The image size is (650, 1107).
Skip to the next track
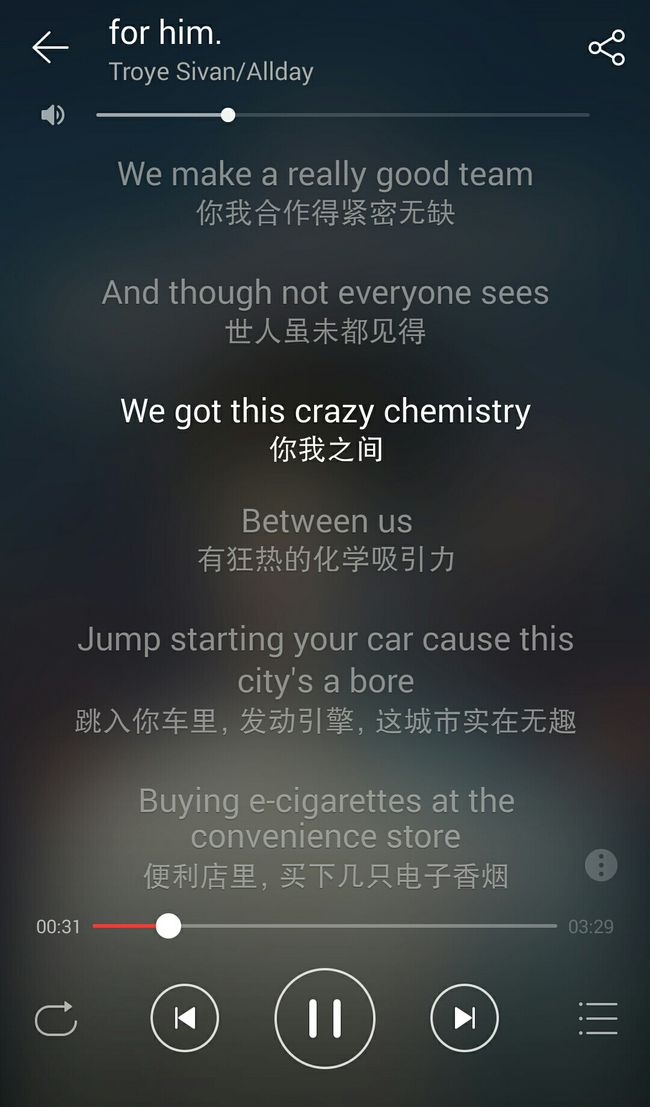464,1018
